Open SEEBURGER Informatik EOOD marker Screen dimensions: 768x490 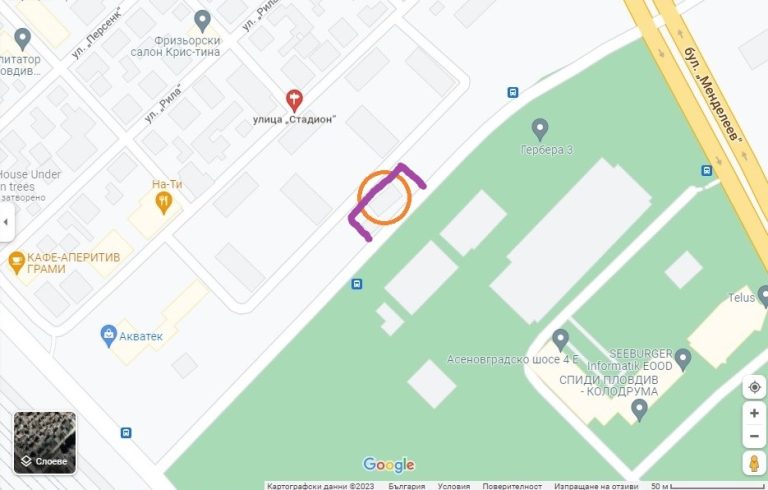[683, 357]
